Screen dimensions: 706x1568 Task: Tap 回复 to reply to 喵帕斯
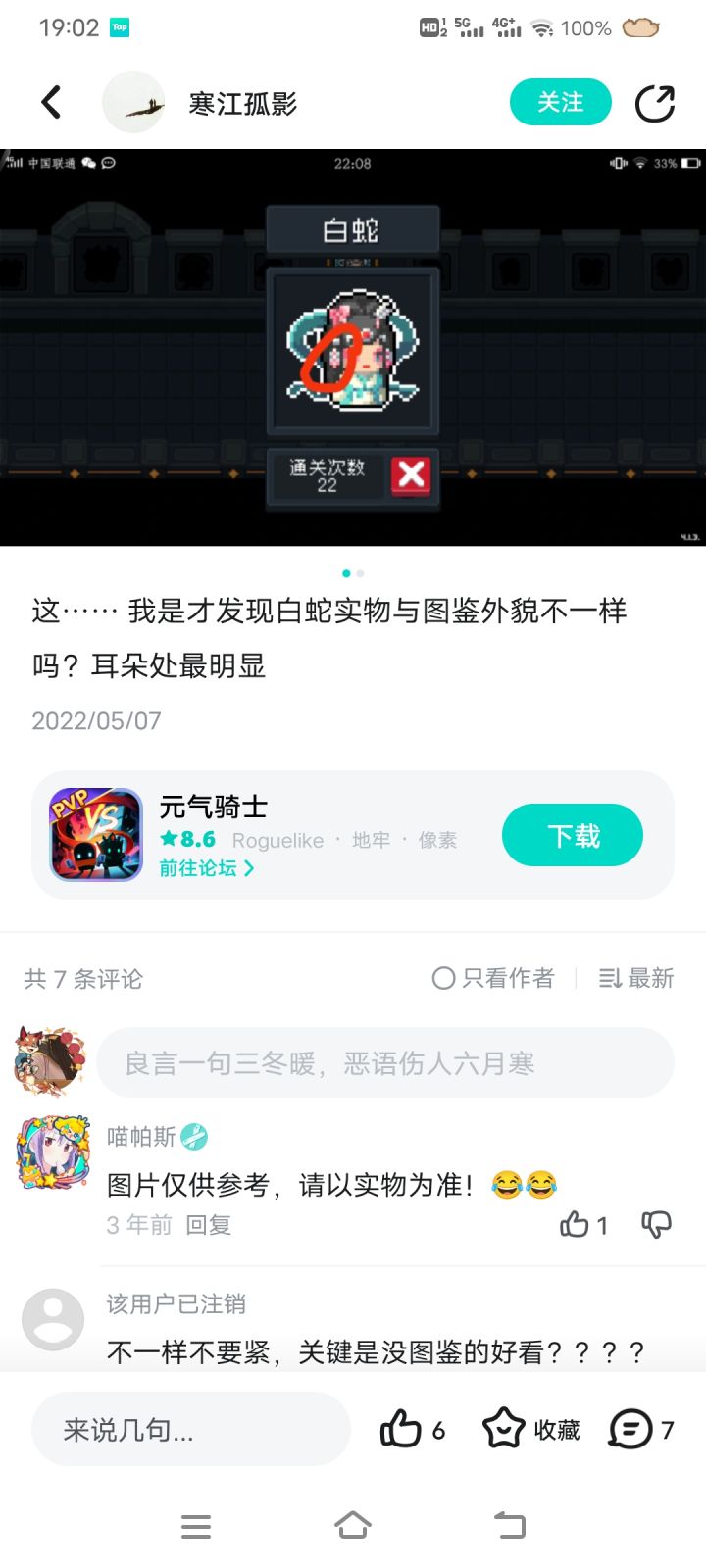tap(208, 1224)
